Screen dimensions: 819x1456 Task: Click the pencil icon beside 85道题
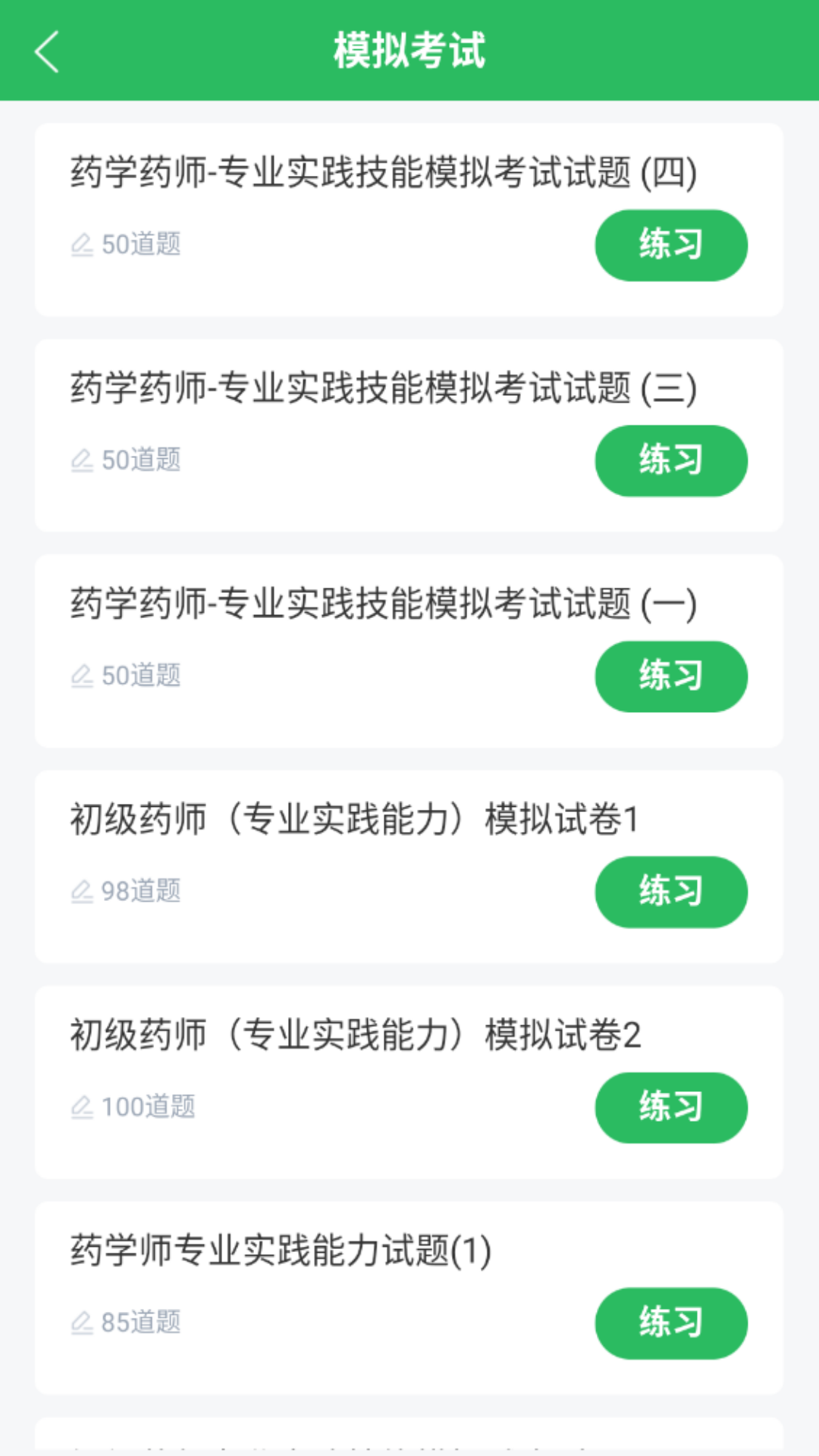point(83,1323)
